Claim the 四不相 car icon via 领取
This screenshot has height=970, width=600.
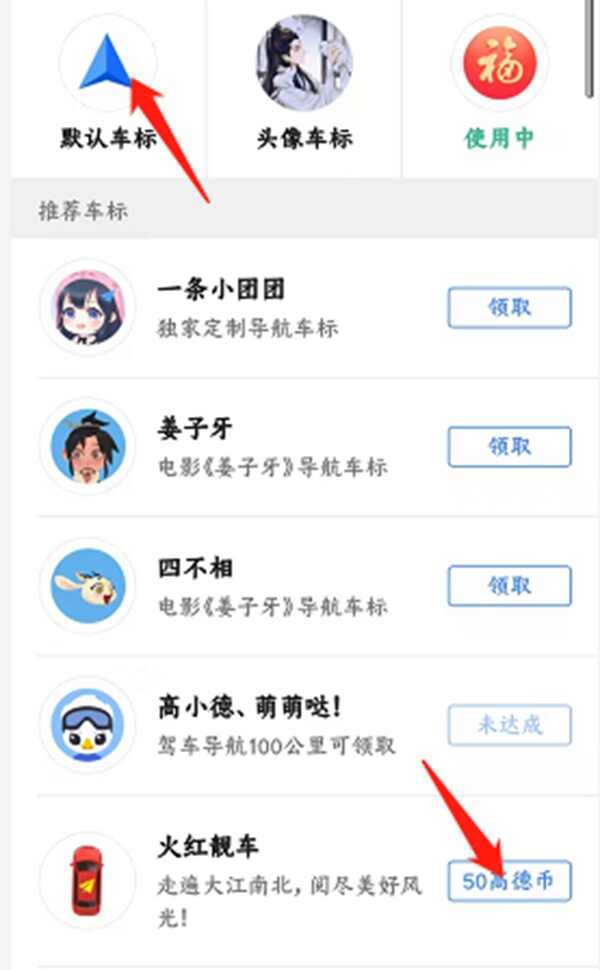click(509, 586)
